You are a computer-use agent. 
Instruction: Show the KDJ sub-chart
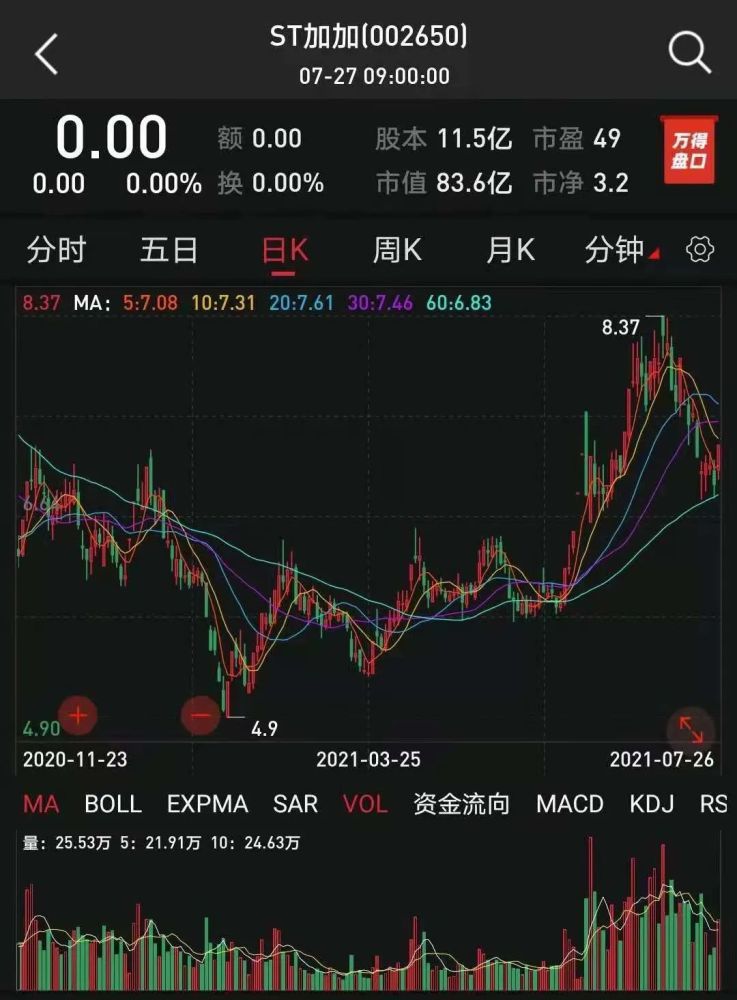pyautogui.click(x=652, y=804)
